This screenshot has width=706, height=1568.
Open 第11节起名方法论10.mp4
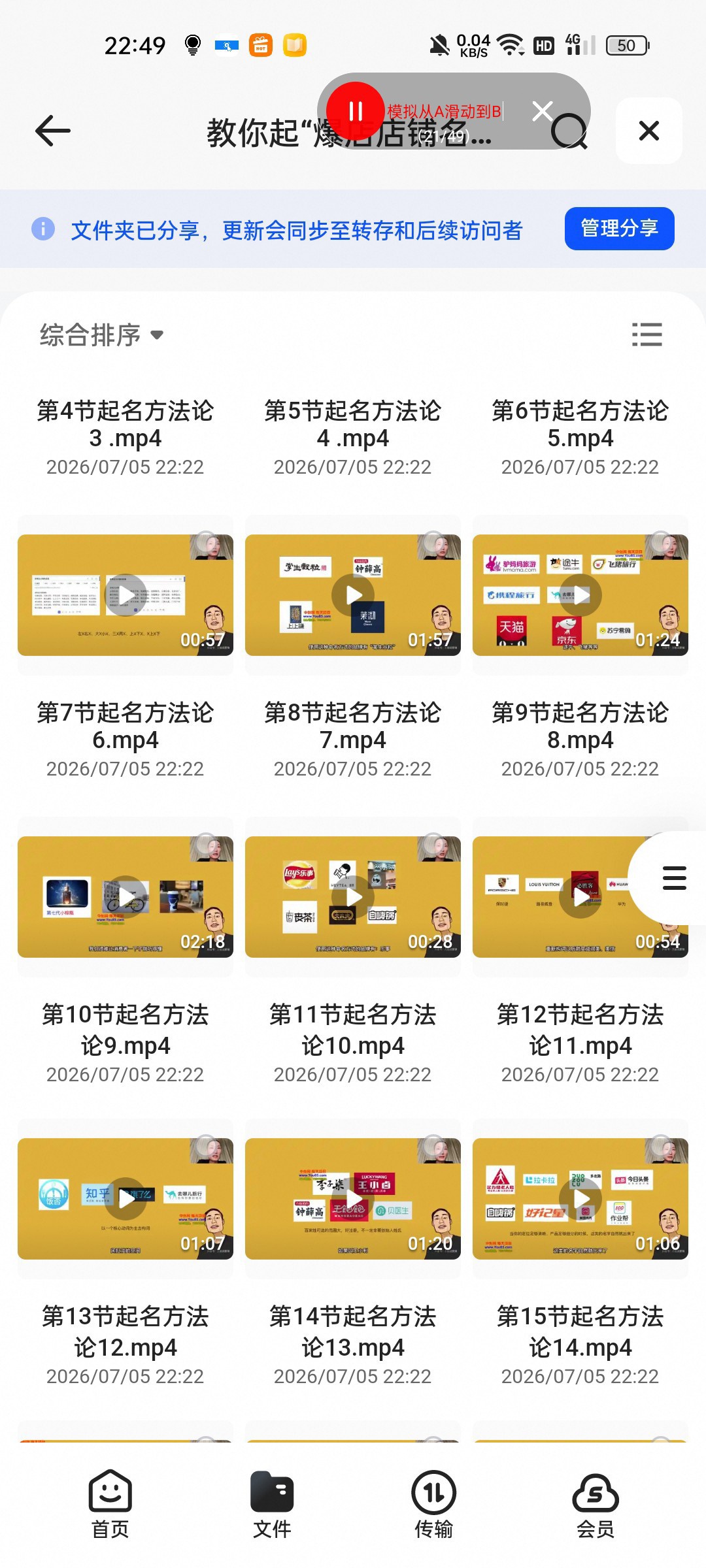(x=352, y=897)
